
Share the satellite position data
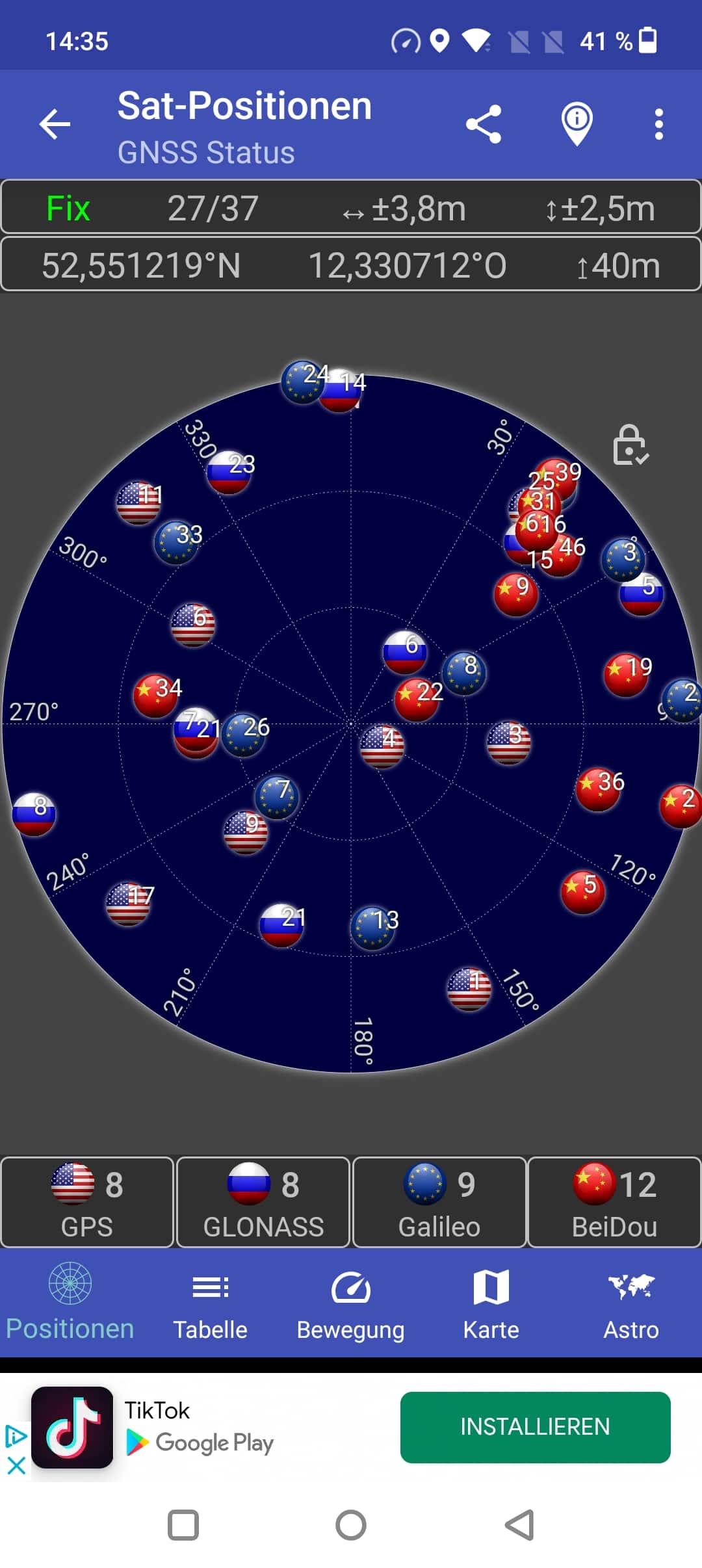click(x=484, y=124)
